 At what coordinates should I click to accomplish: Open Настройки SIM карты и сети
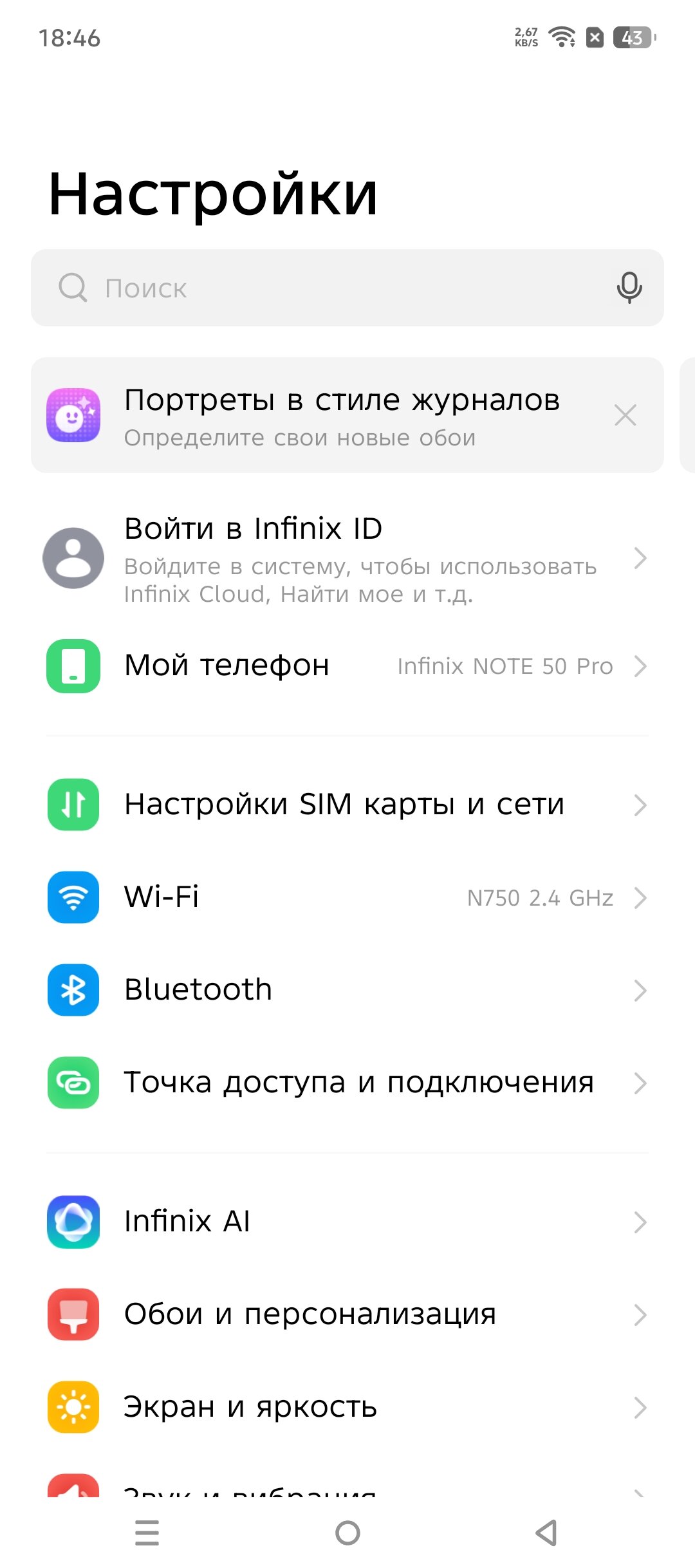(347, 805)
